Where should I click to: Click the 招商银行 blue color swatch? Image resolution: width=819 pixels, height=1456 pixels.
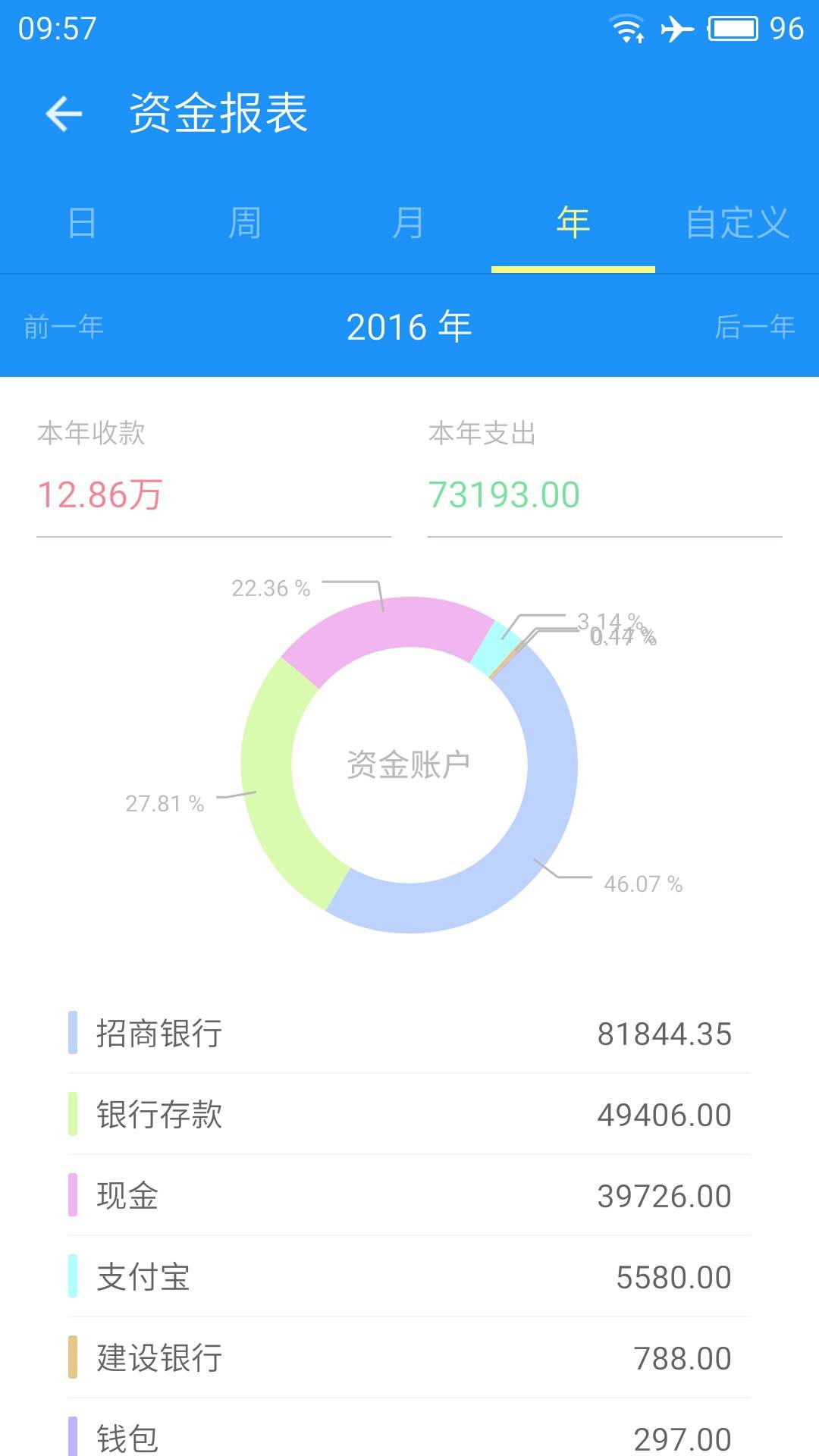pos(72,1033)
